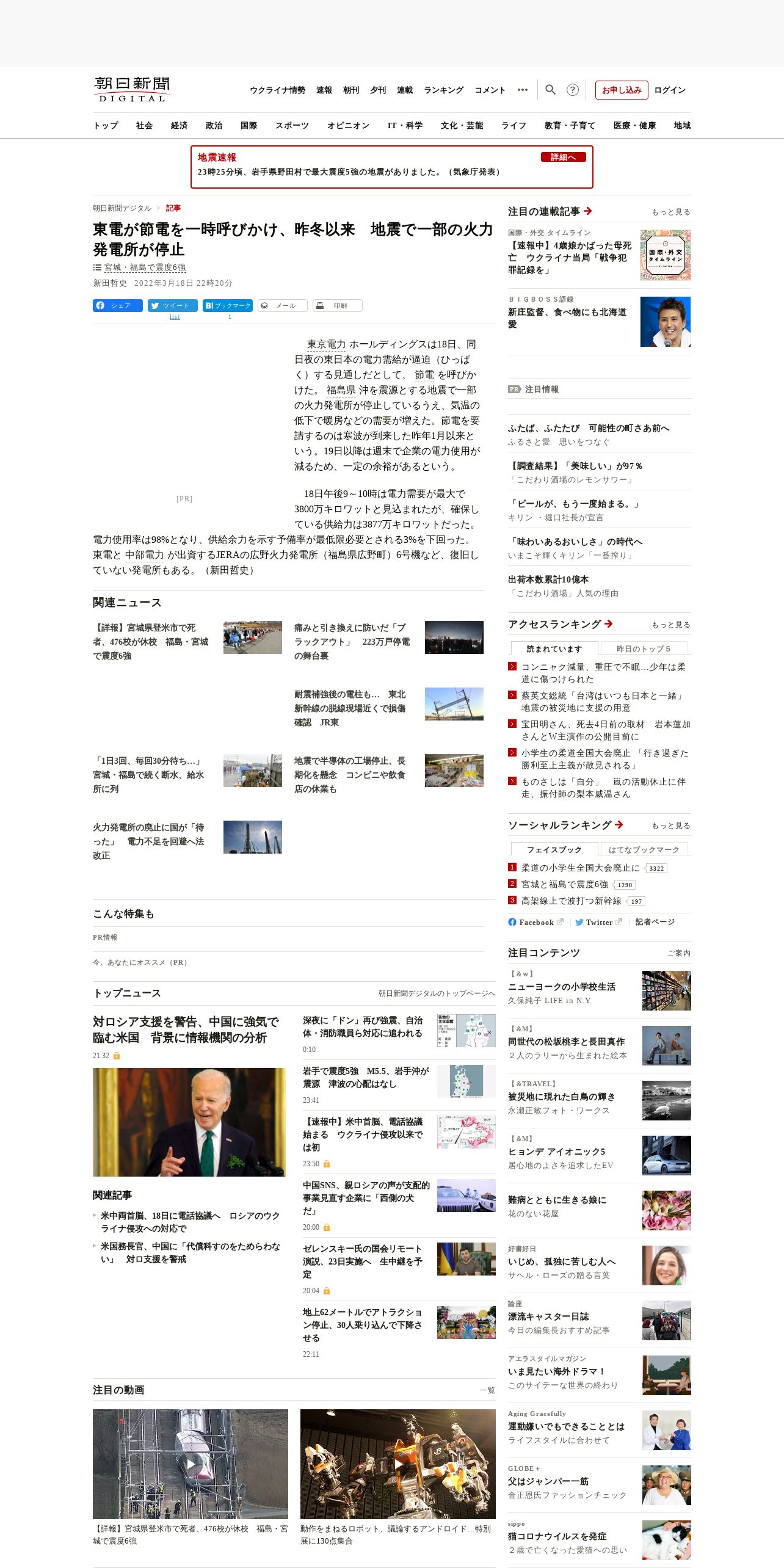784x1568 pixels.
Task: Share the article on Facebook with シェア
Action: [x=118, y=305]
